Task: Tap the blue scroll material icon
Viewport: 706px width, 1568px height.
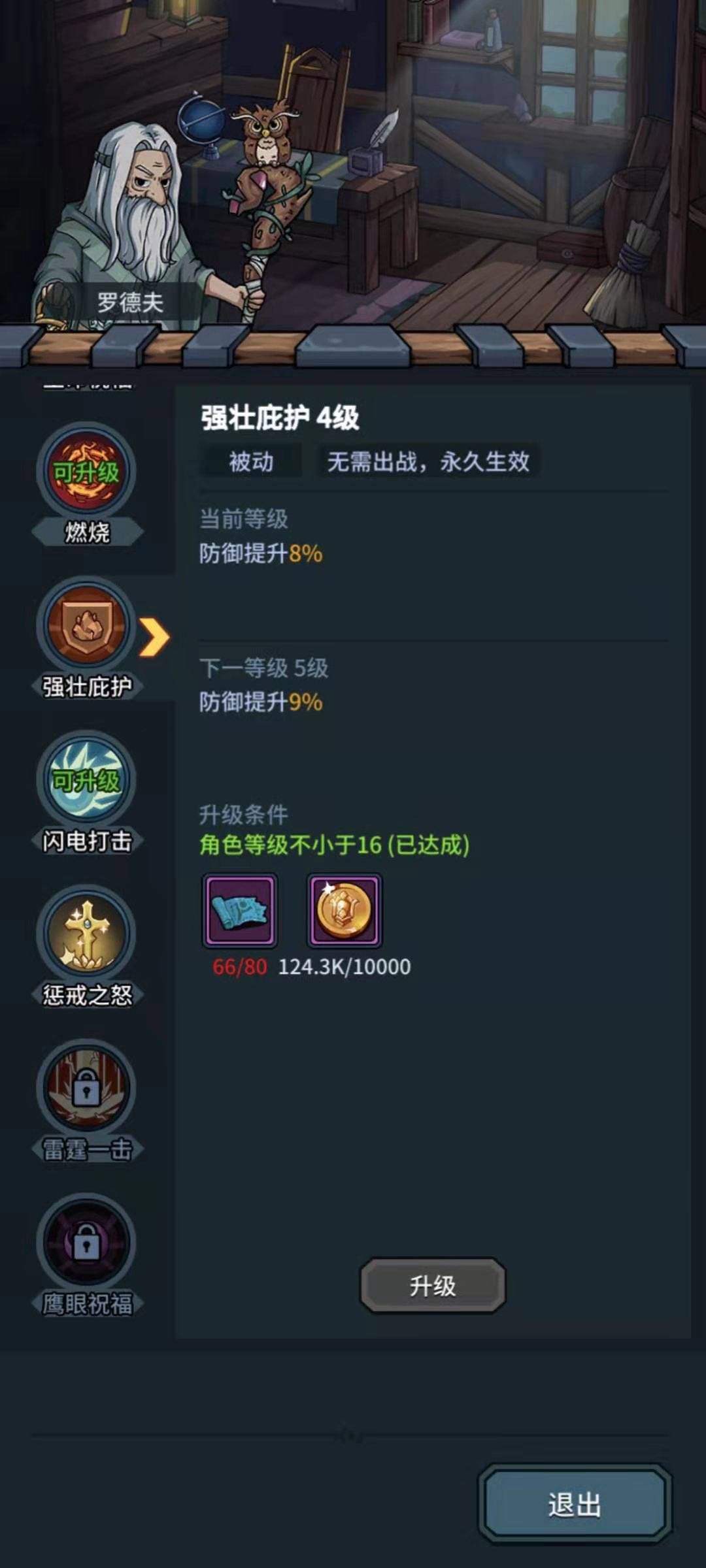Action: pyautogui.click(x=240, y=910)
